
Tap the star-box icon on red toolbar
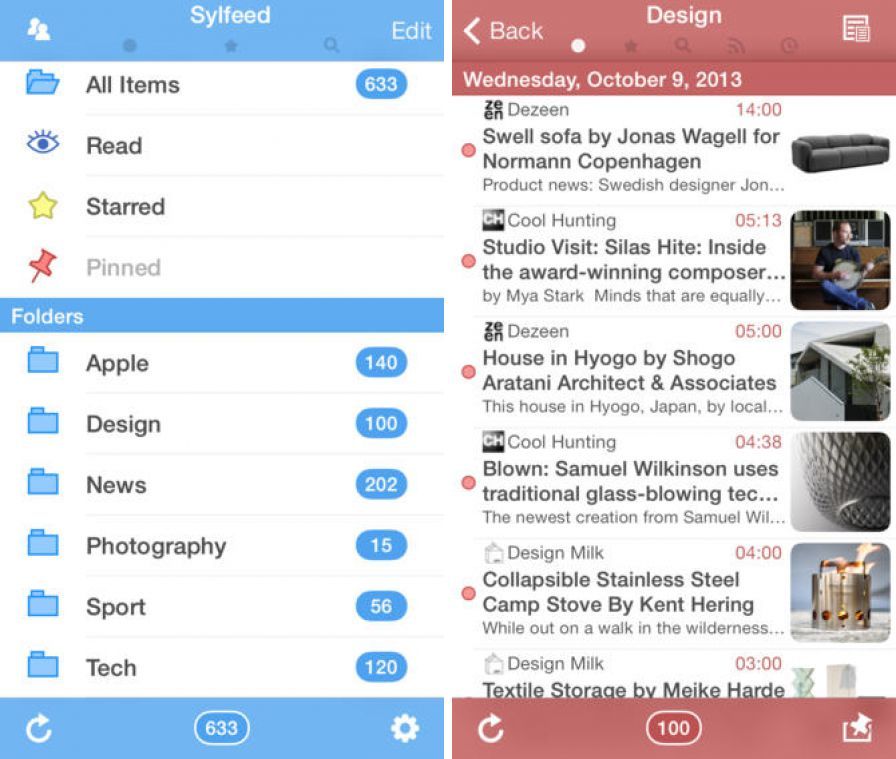pyautogui.click(x=857, y=729)
